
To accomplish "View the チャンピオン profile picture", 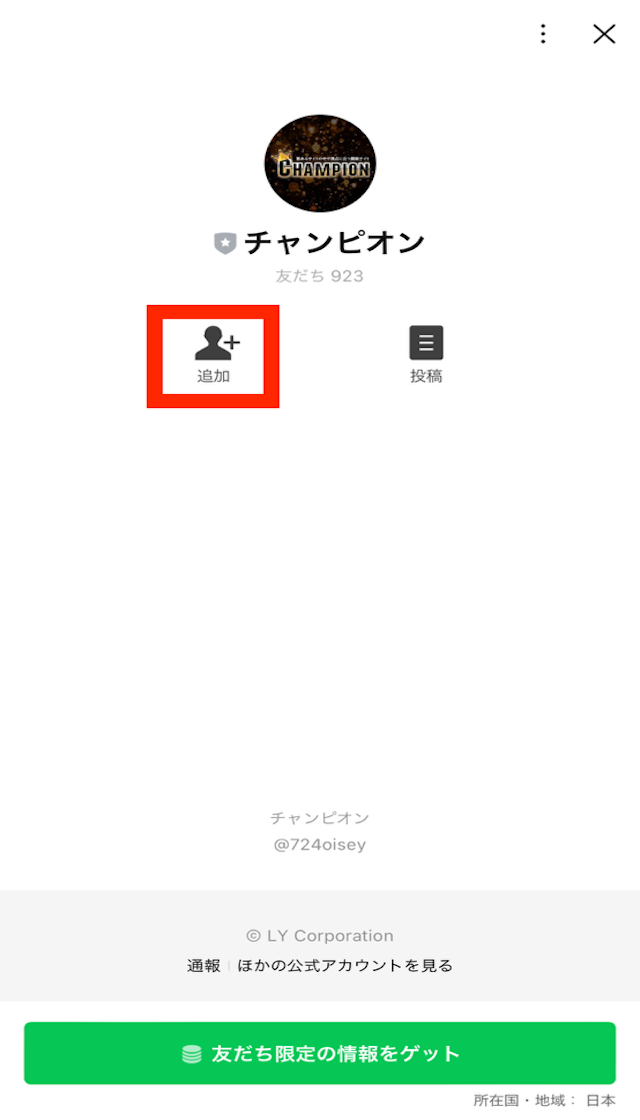I will point(320,163).
